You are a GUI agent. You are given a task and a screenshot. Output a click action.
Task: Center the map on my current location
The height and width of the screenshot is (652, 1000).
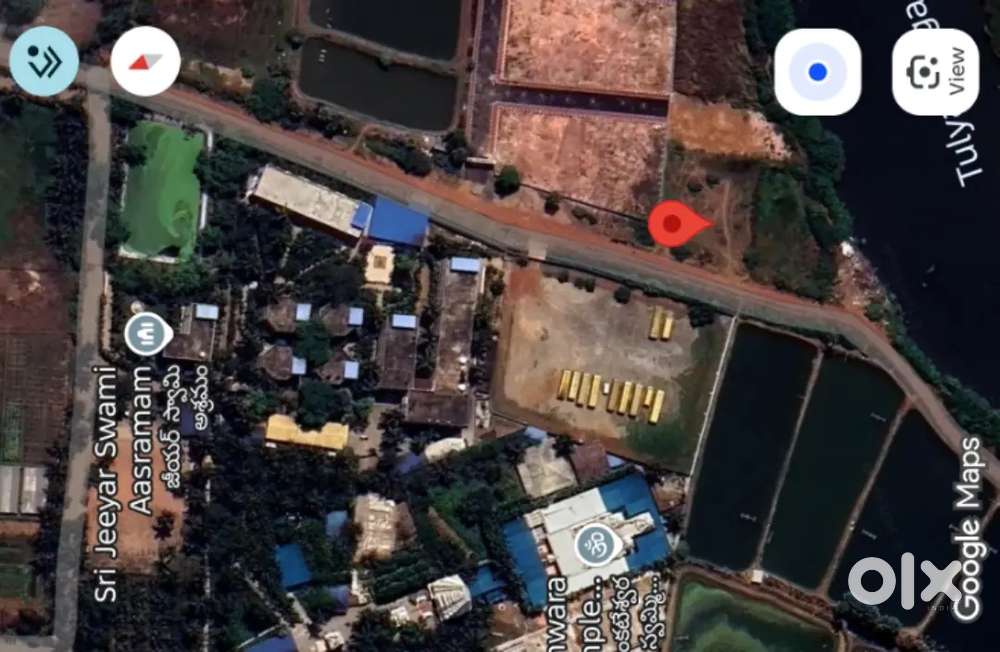pyautogui.click(x=817, y=72)
